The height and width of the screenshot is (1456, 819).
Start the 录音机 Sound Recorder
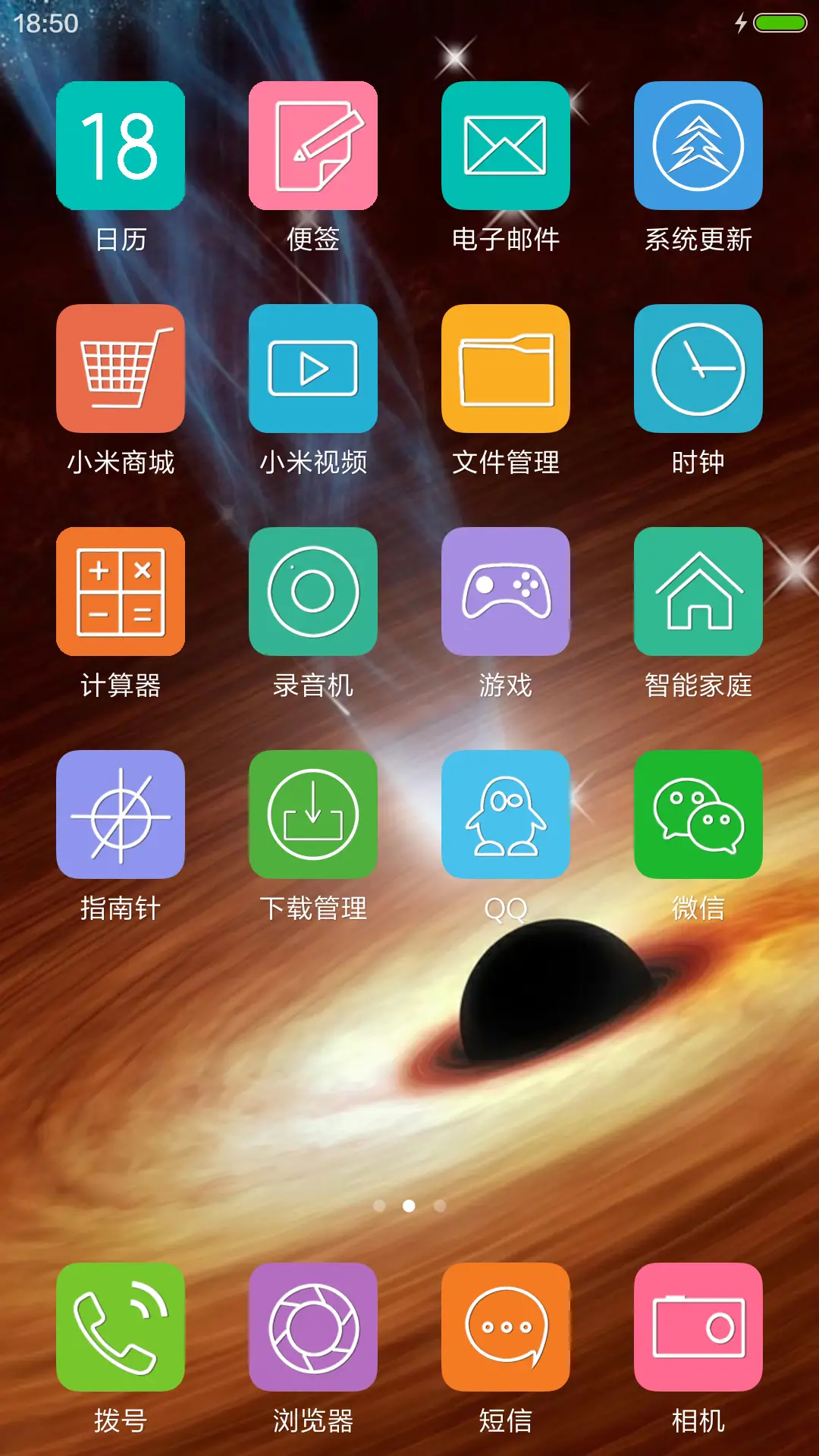(x=313, y=590)
